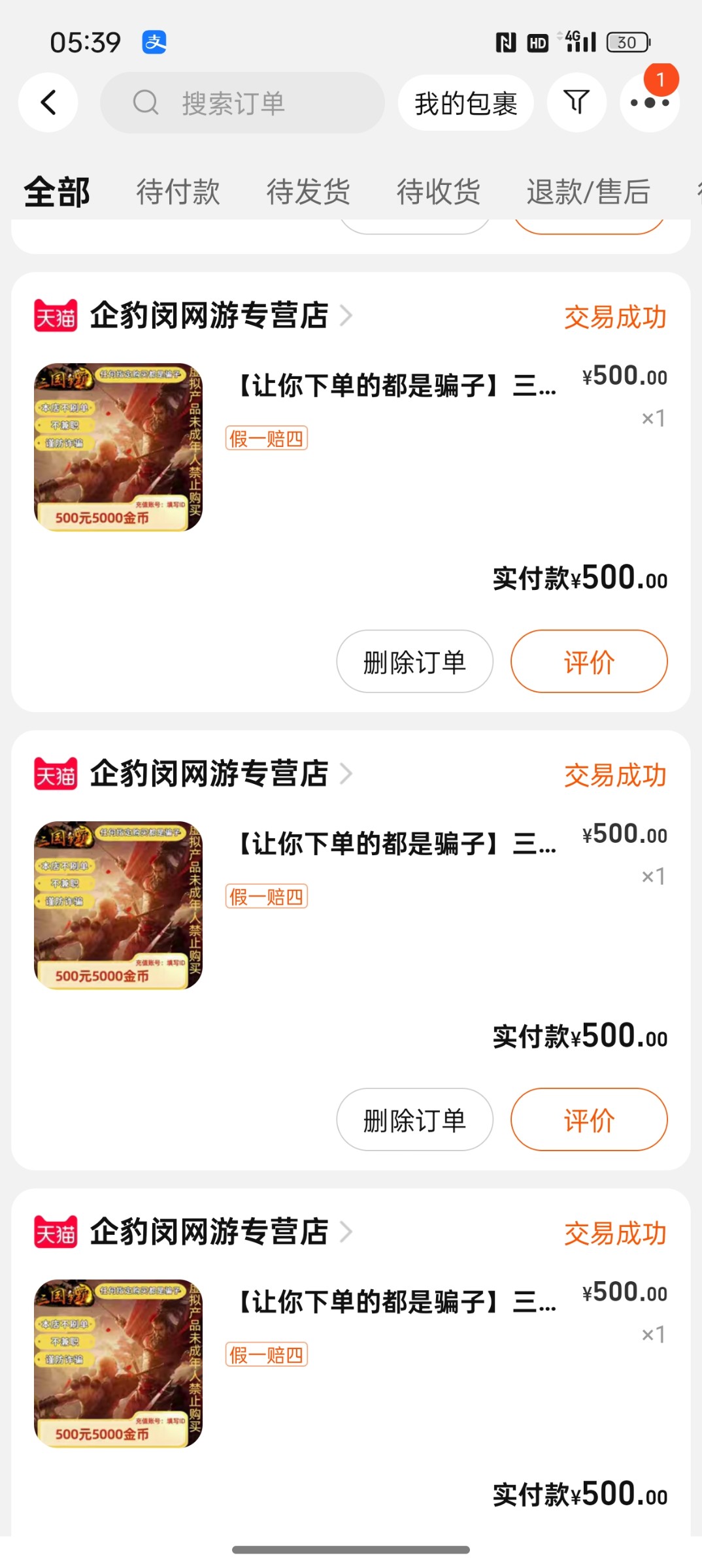Switch to the 全部 tab
The width and height of the screenshot is (702, 1568).
(57, 192)
